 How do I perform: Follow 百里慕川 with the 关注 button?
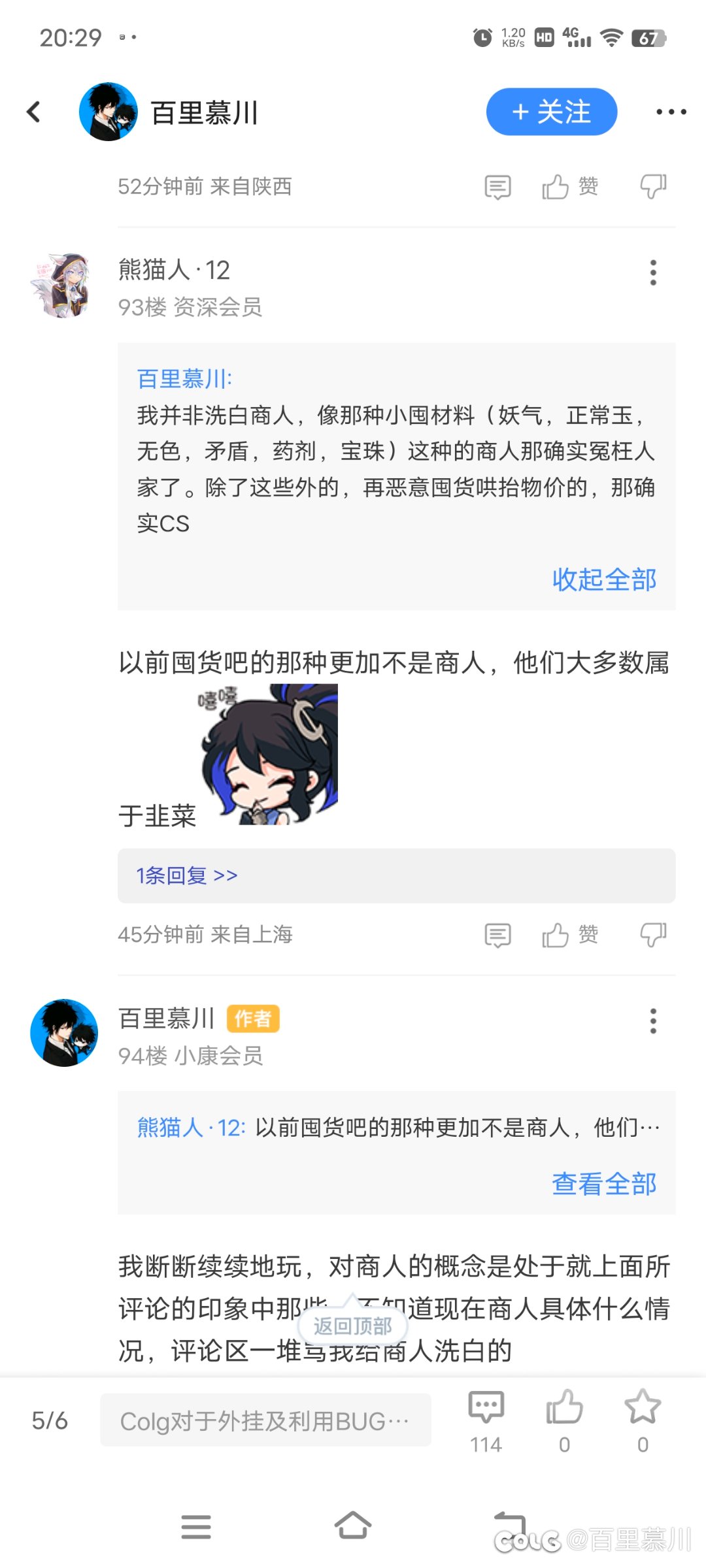click(x=551, y=112)
